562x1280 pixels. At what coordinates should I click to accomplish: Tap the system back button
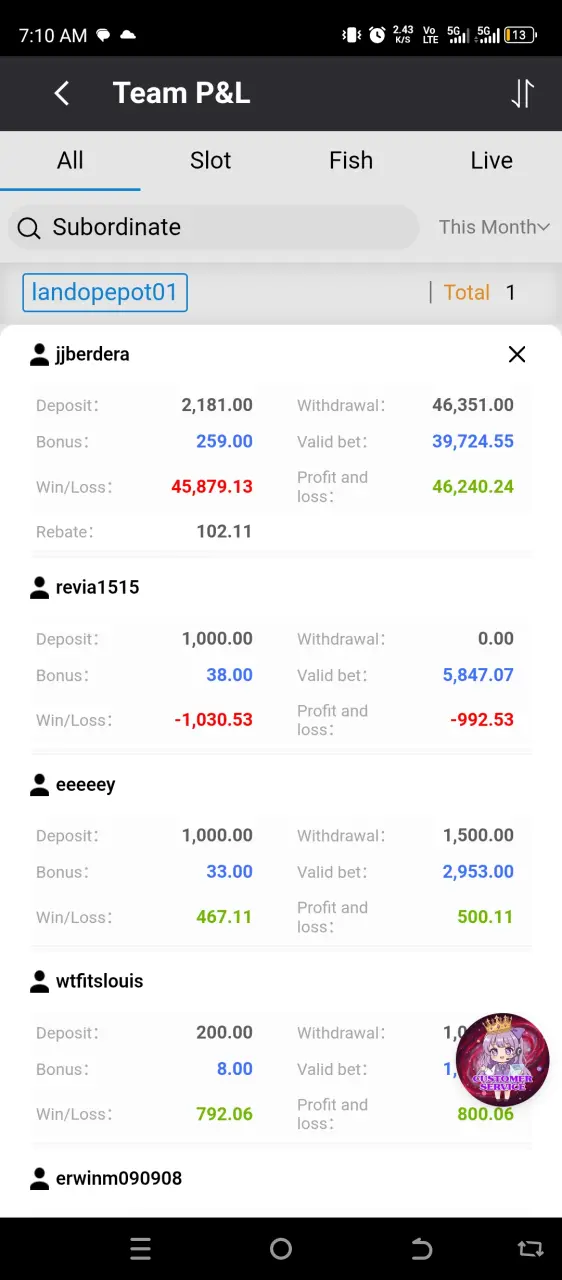tap(422, 1248)
